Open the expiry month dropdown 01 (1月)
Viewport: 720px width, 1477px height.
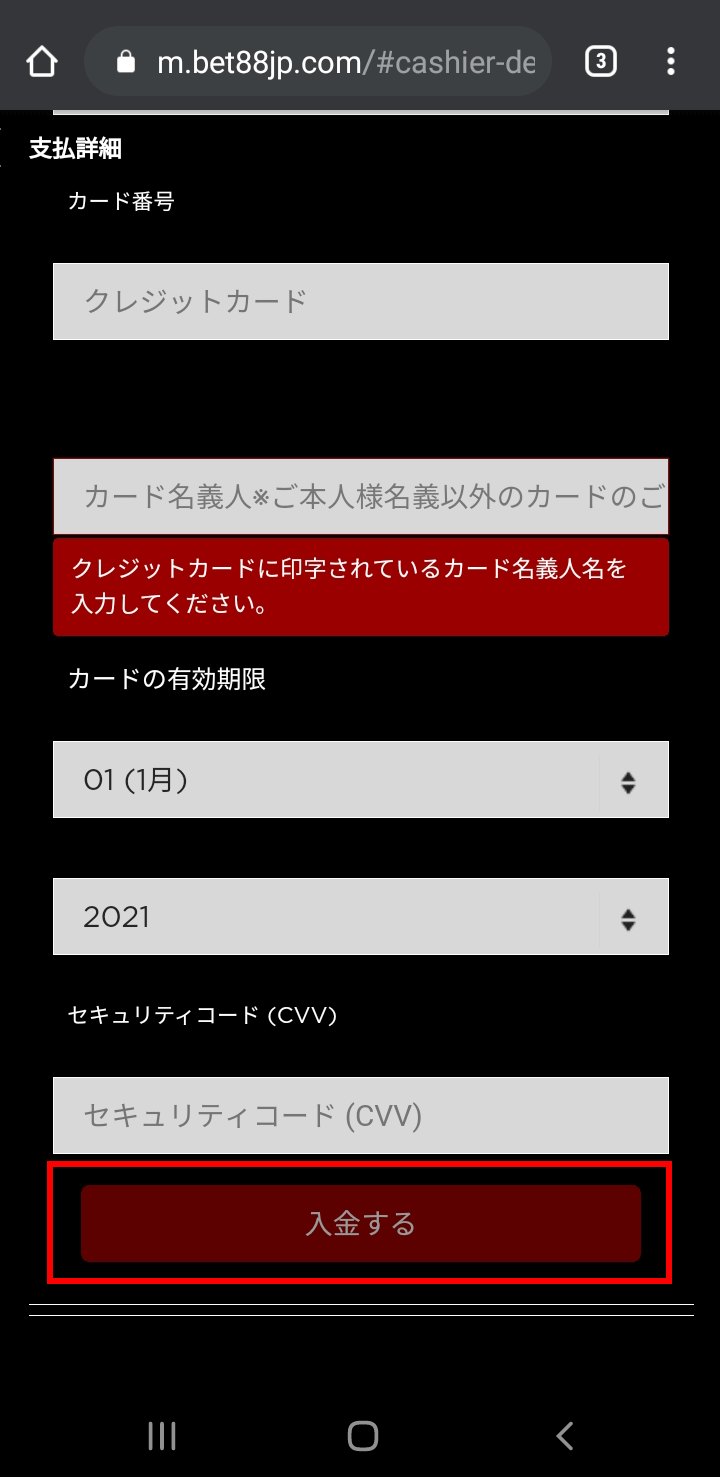(x=361, y=779)
